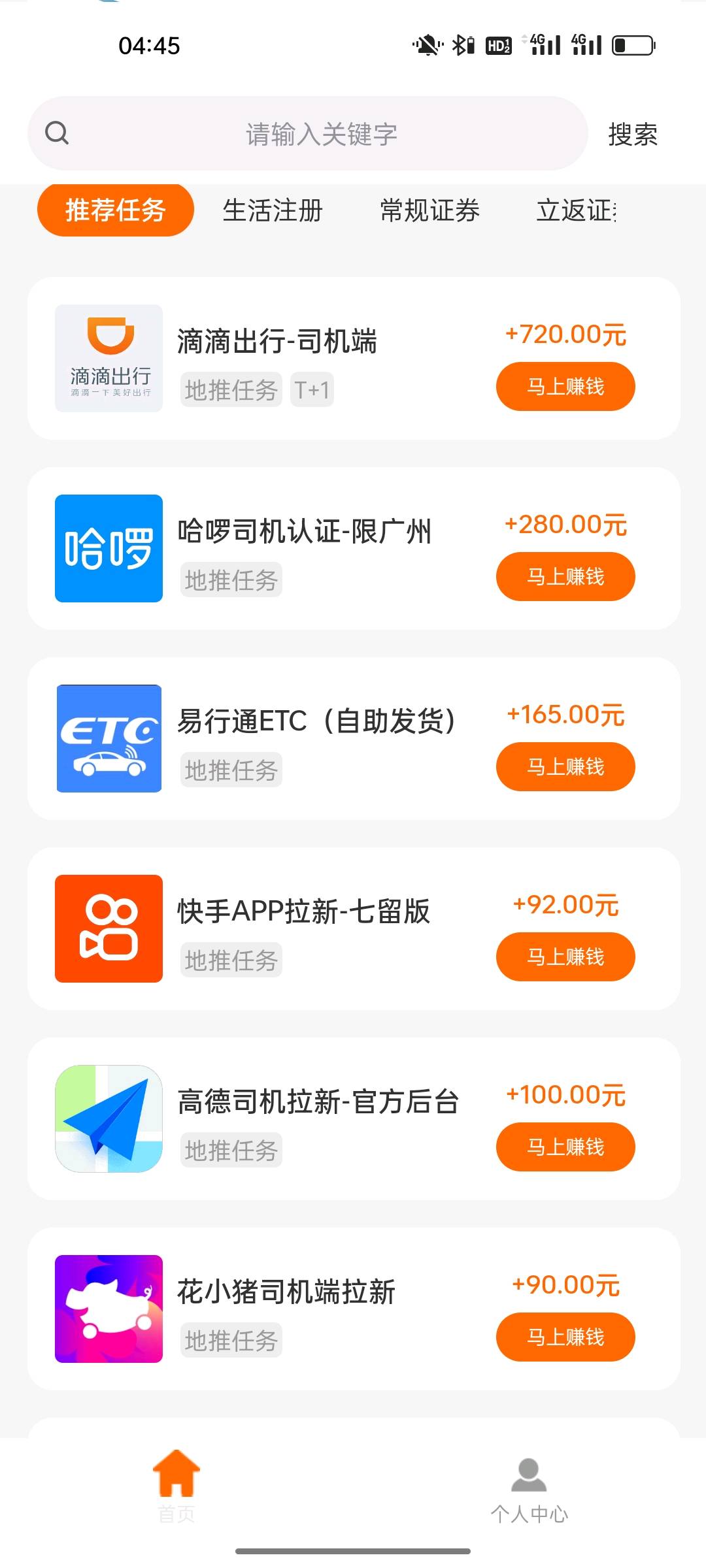Image resolution: width=706 pixels, height=1568 pixels.
Task: Open the 哈啰司机认证-限广州 task card
Action: [x=354, y=548]
